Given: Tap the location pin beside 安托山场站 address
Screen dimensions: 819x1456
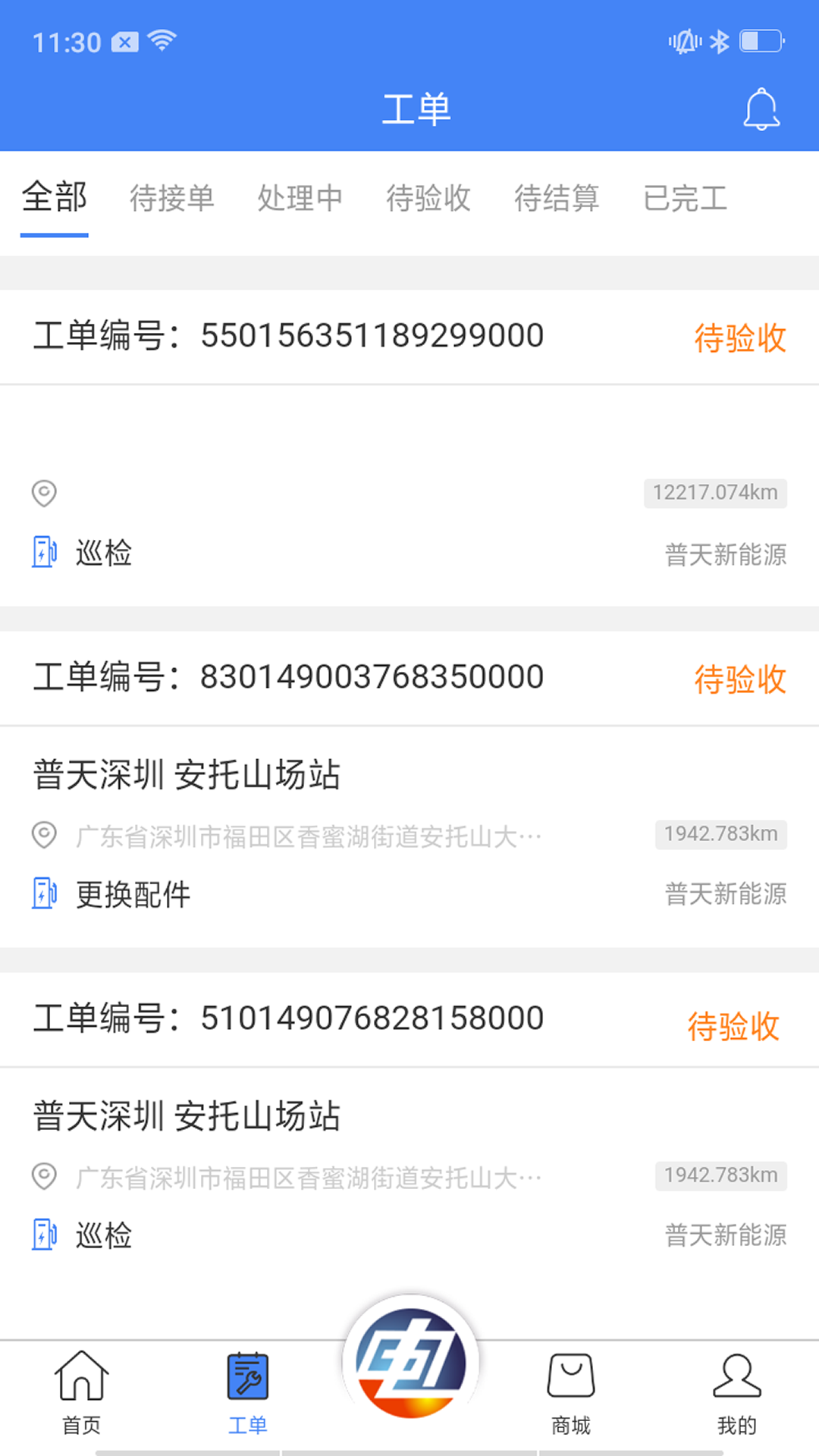Looking at the screenshot, I should (x=44, y=834).
